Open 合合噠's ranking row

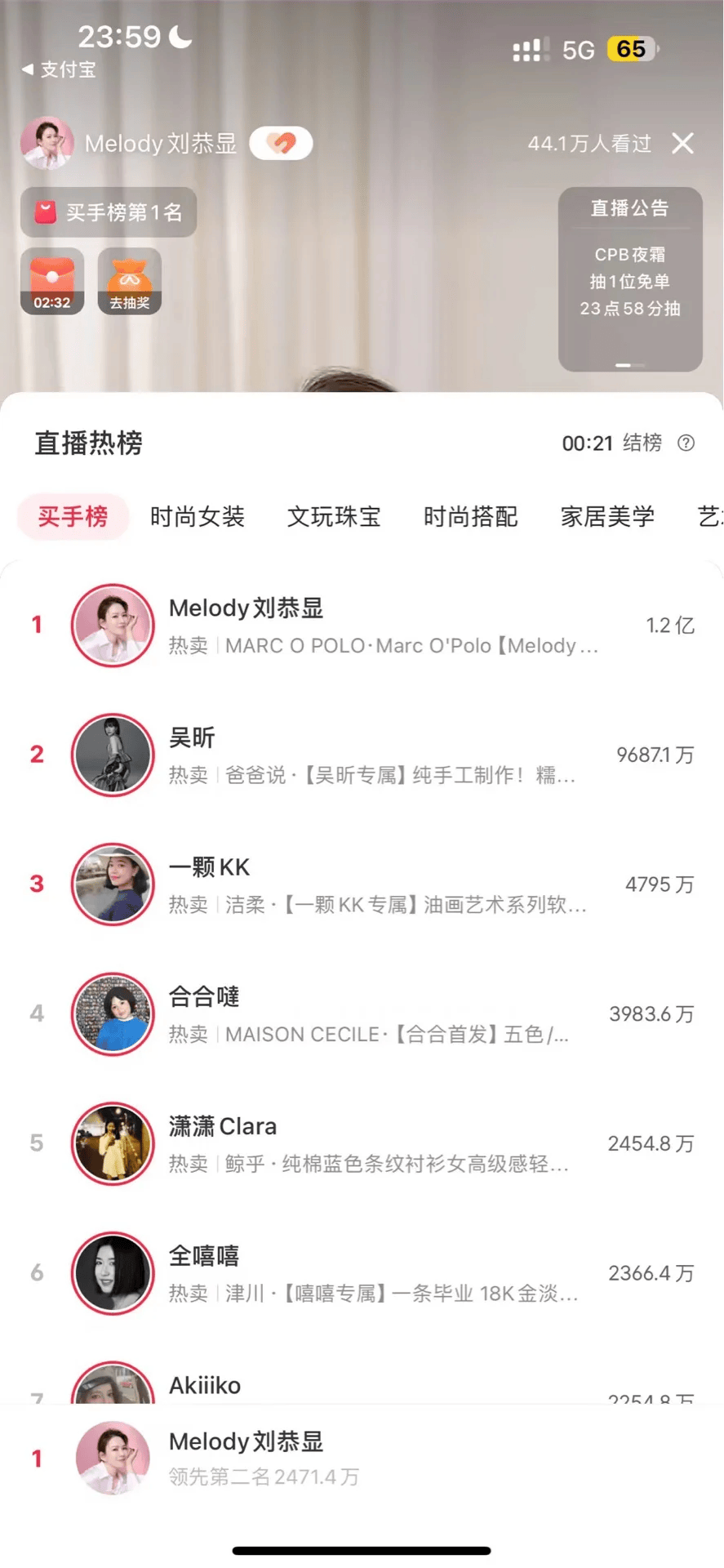(362, 1013)
